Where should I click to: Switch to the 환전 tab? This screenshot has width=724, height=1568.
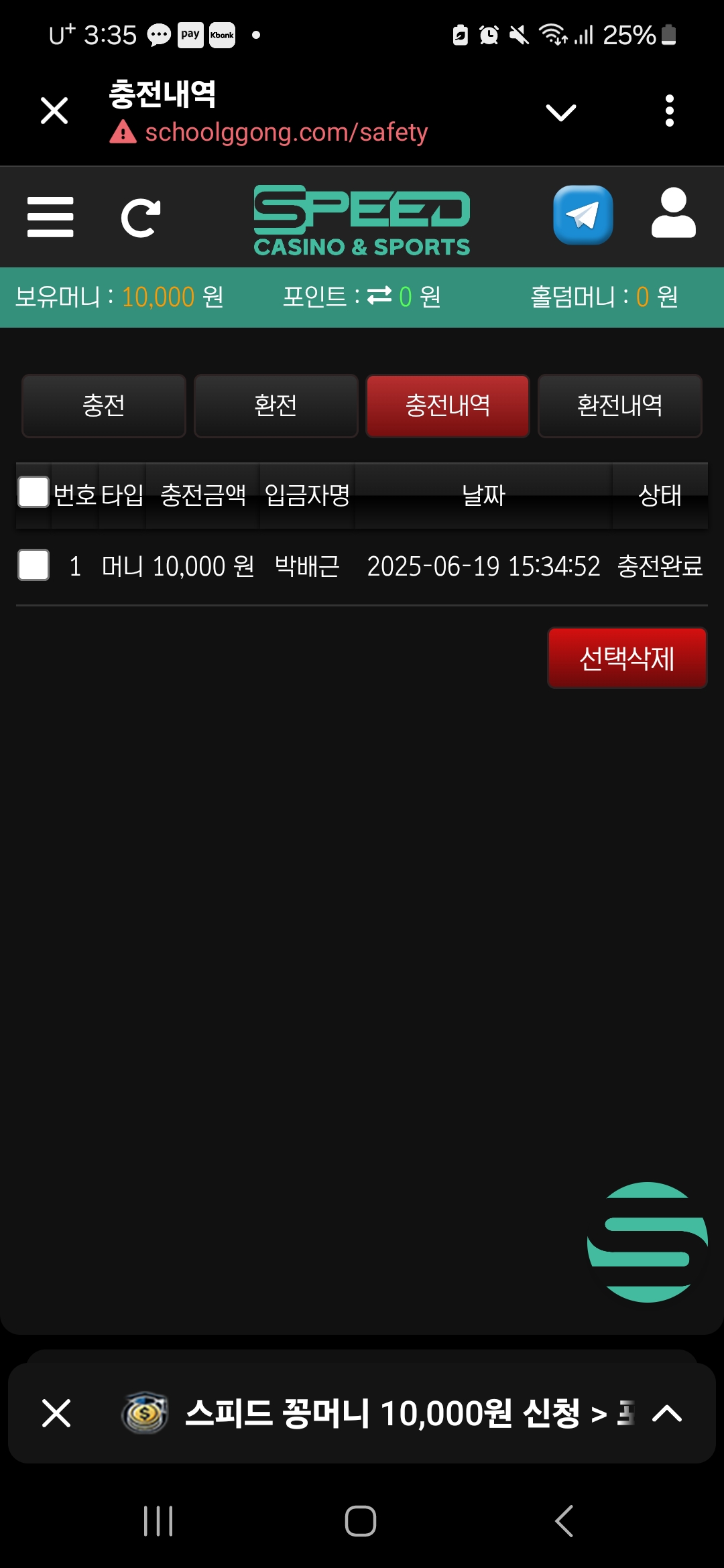pyautogui.click(x=276, y=405)
